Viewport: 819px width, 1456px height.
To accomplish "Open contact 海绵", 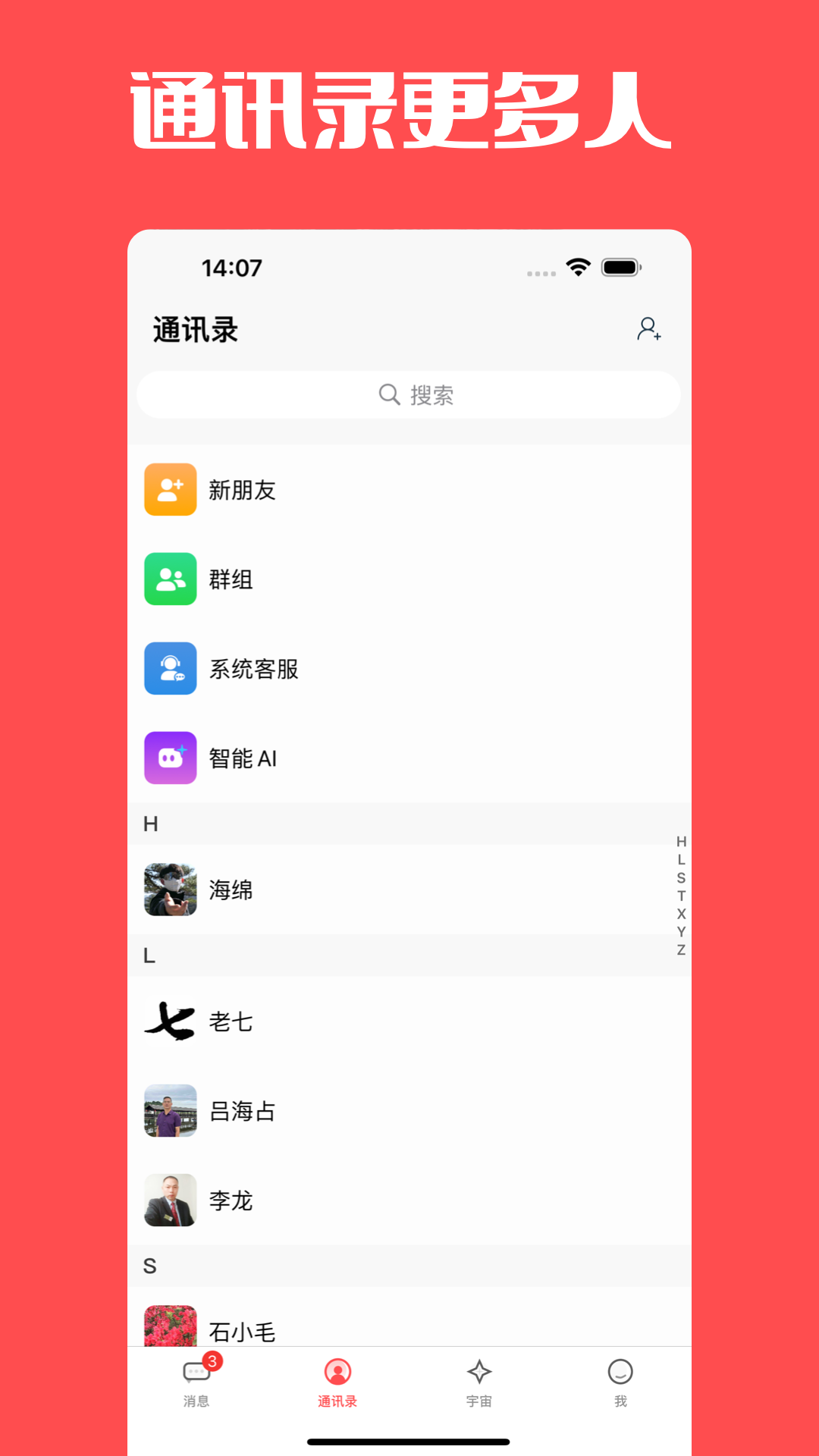I will pyautogui.click(x=341, y=890).
